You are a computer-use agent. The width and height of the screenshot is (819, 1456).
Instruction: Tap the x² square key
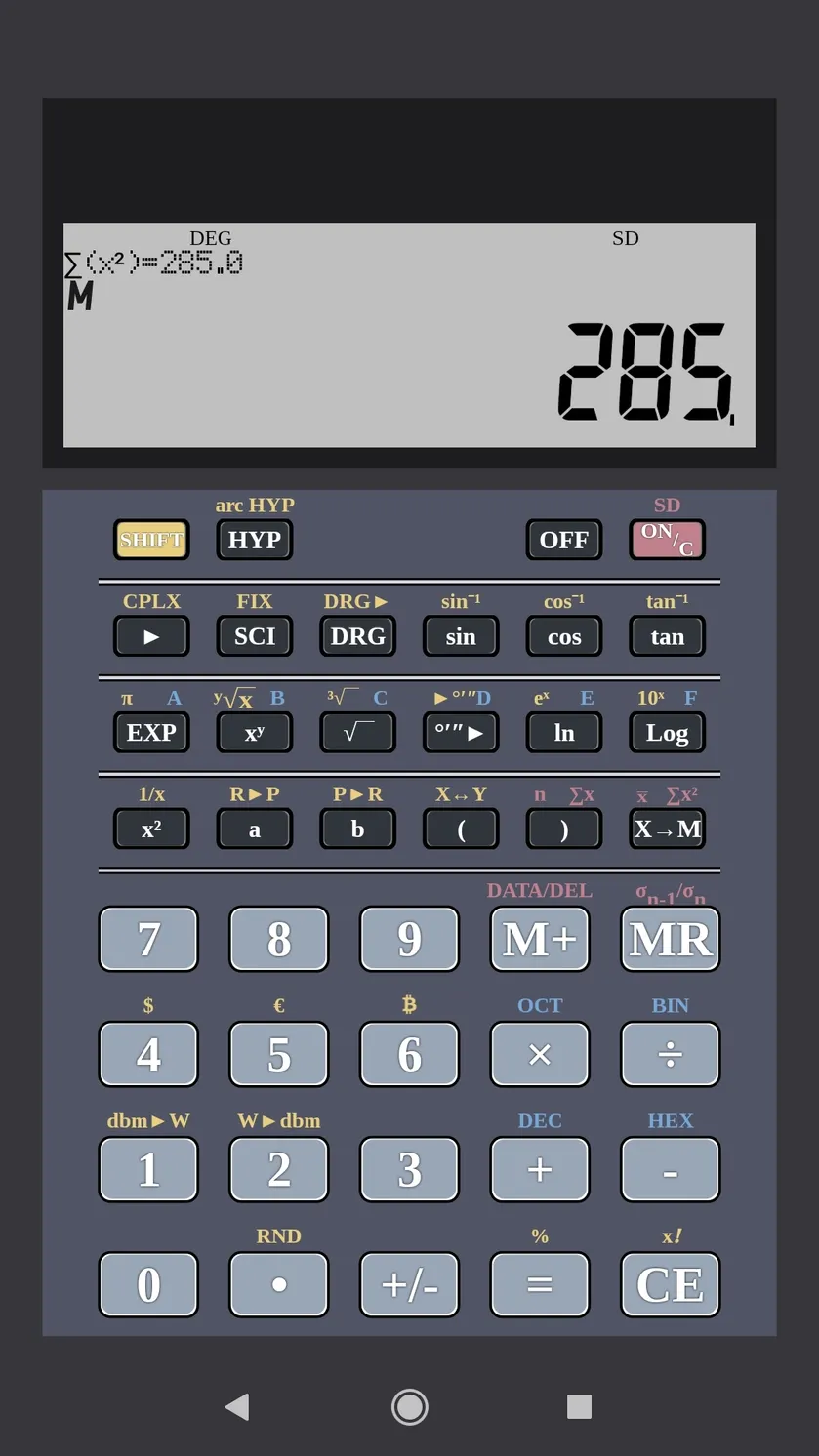pyautogui.click(x=151, y=829)
